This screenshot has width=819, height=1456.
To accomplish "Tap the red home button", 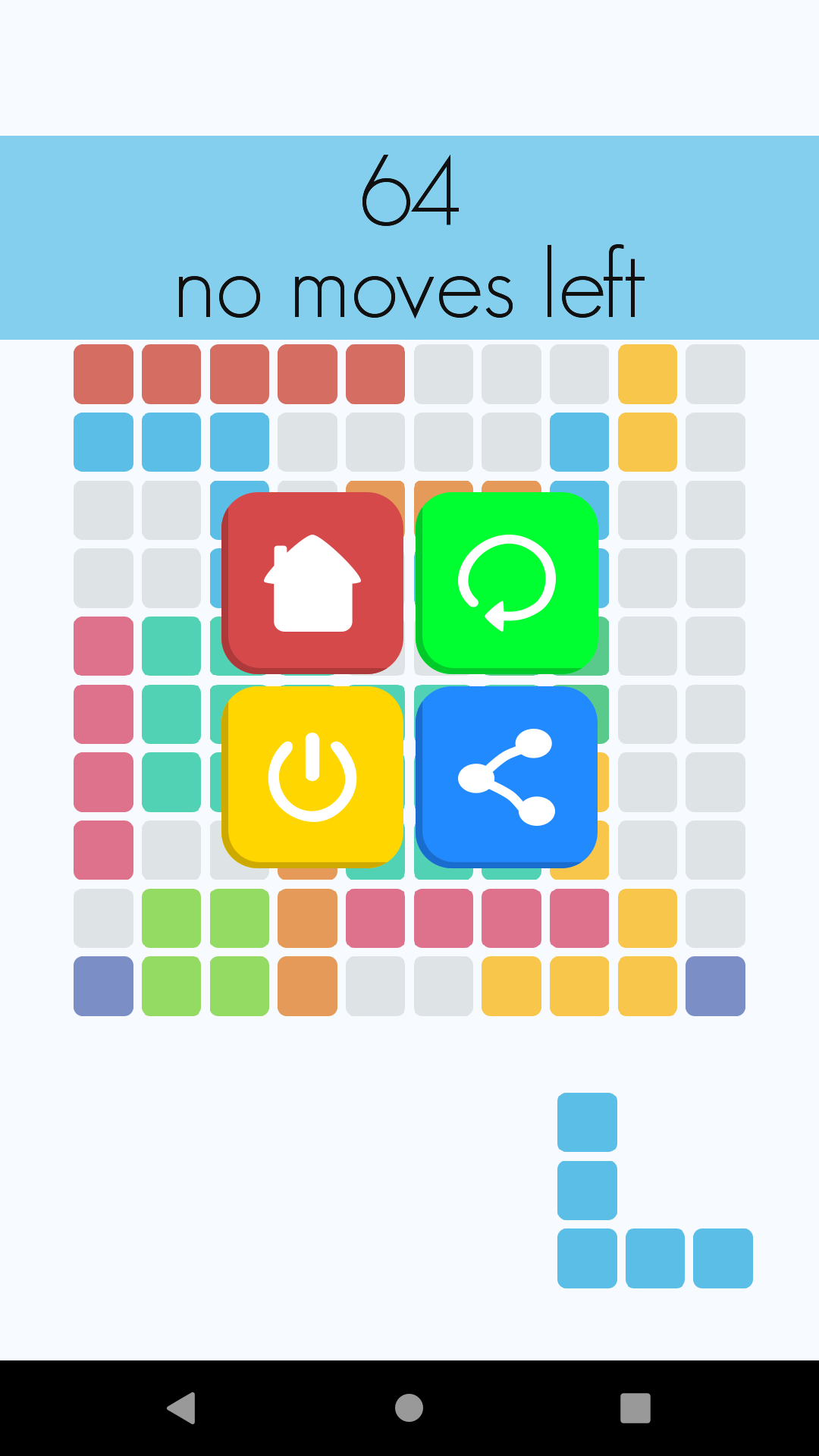I will [312, 582].
